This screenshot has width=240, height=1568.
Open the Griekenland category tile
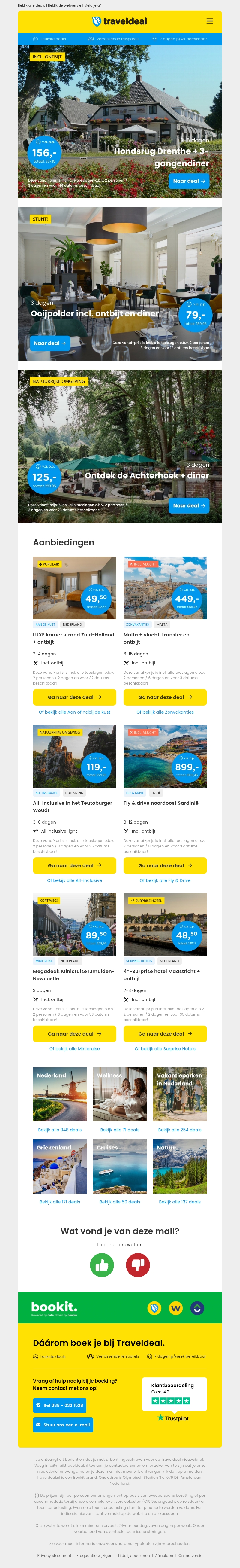point(59,1166)
